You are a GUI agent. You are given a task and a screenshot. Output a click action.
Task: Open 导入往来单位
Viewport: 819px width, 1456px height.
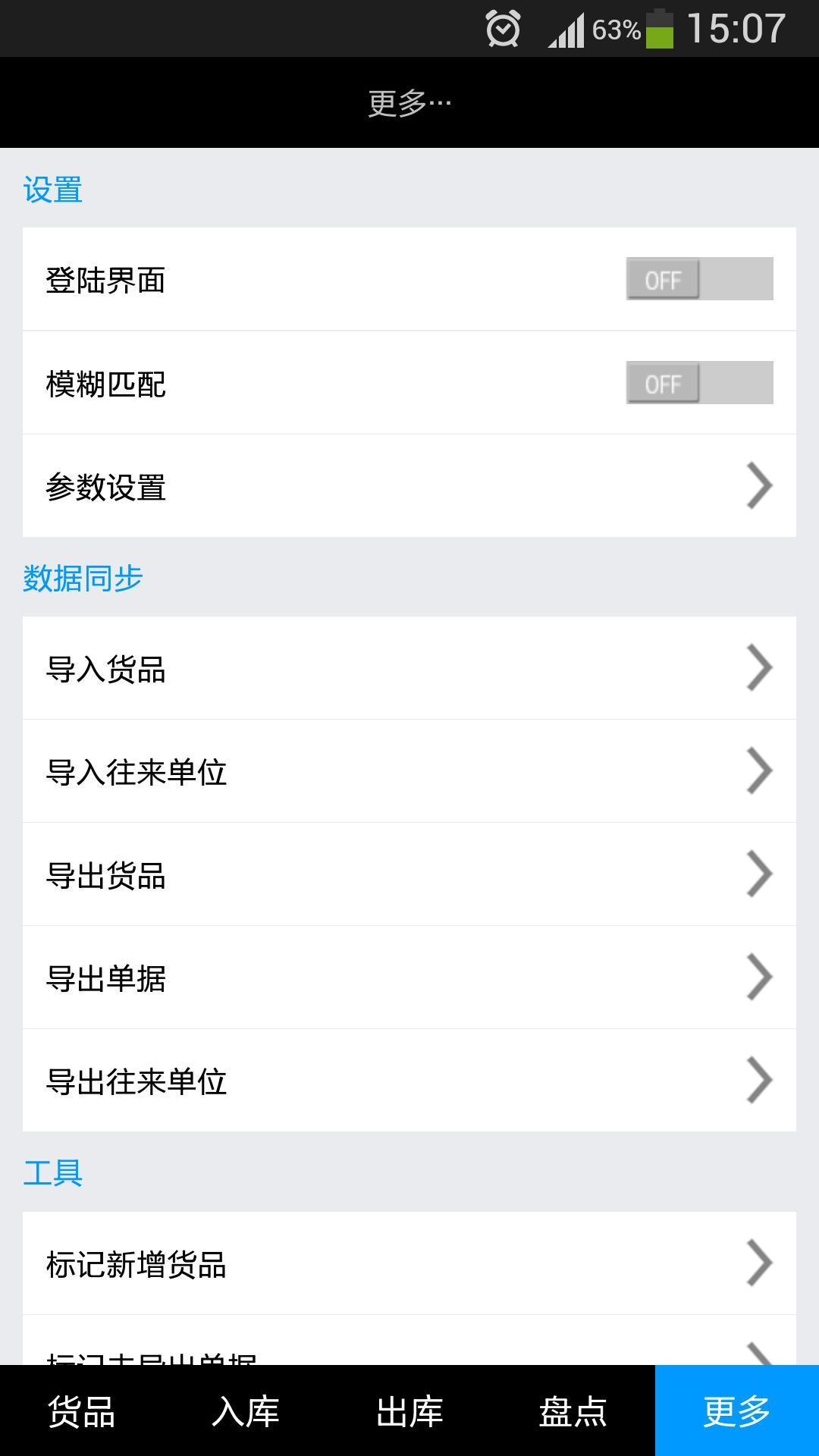[x=409, y=771]
